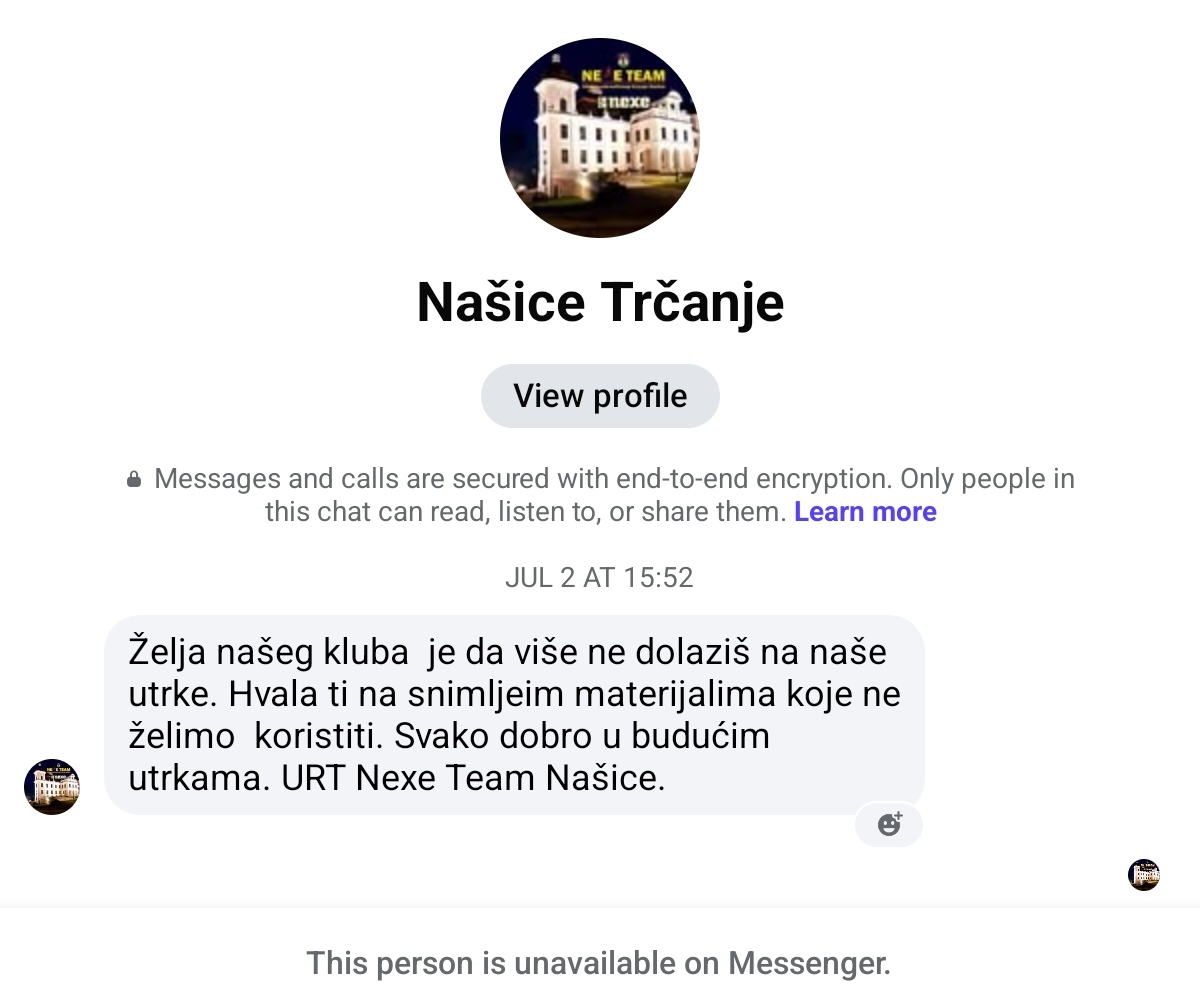The image size is (1200, 995).
Task: Add an emoji reaction to the message
Action: tap(889, 824)
